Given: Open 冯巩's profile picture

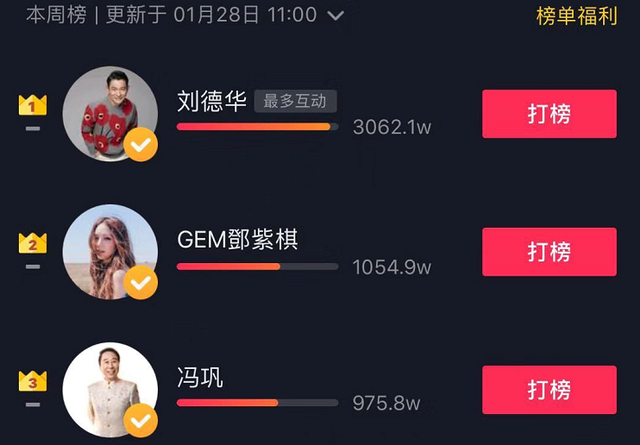Looking at the screenshot, I should click(110, 390).
